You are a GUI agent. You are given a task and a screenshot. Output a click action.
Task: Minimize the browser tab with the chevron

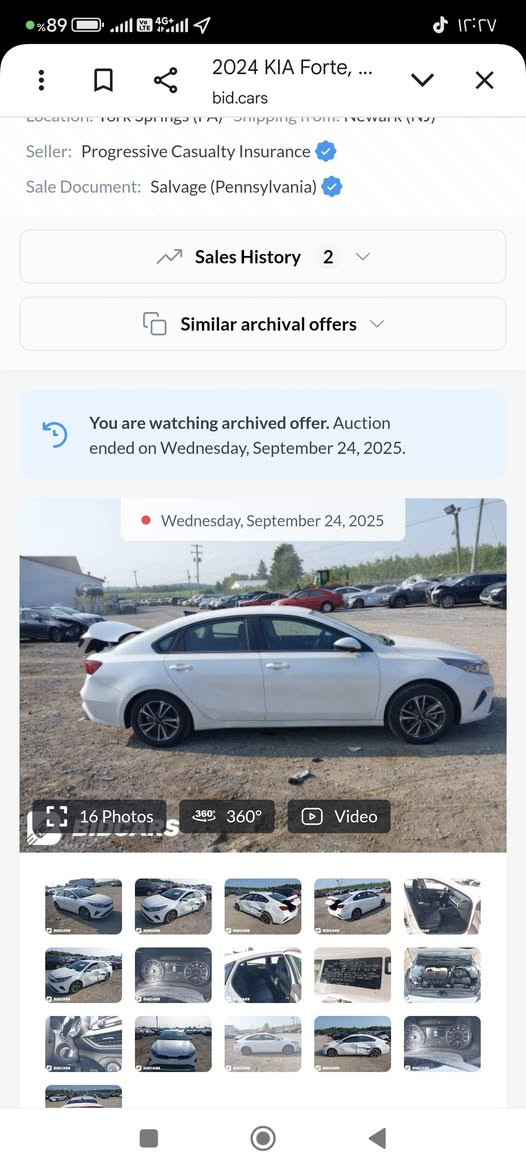[422, 80]
